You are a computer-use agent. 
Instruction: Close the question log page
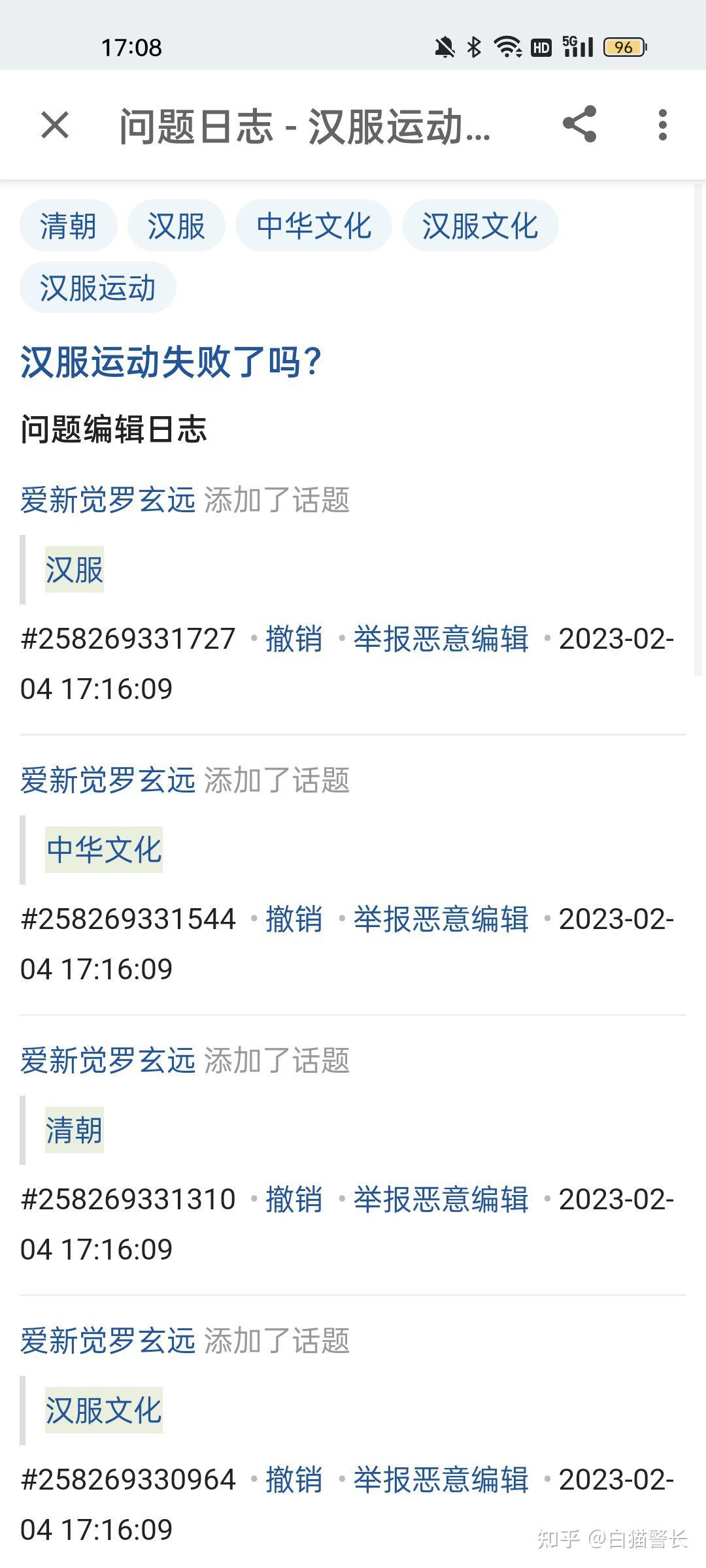(55, 125)
